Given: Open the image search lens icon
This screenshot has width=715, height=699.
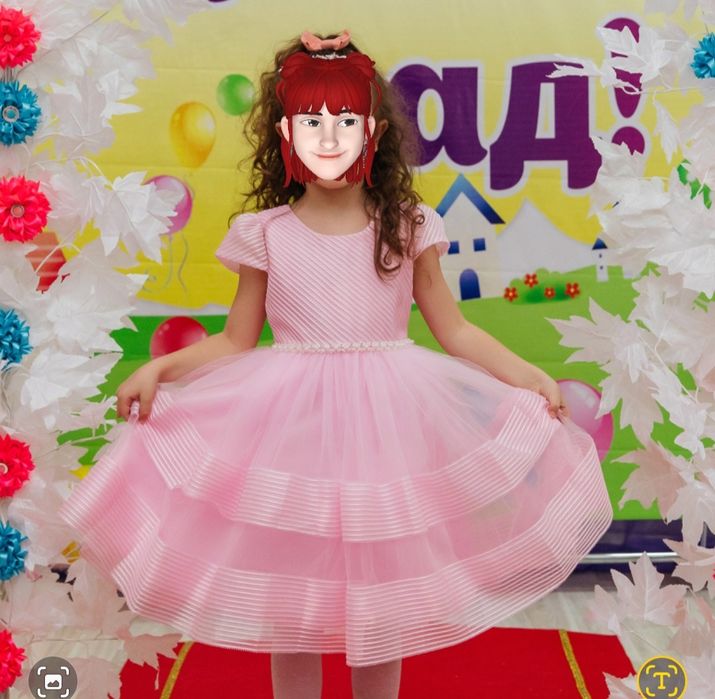Looking at the screenshot, I should (52, 679).
